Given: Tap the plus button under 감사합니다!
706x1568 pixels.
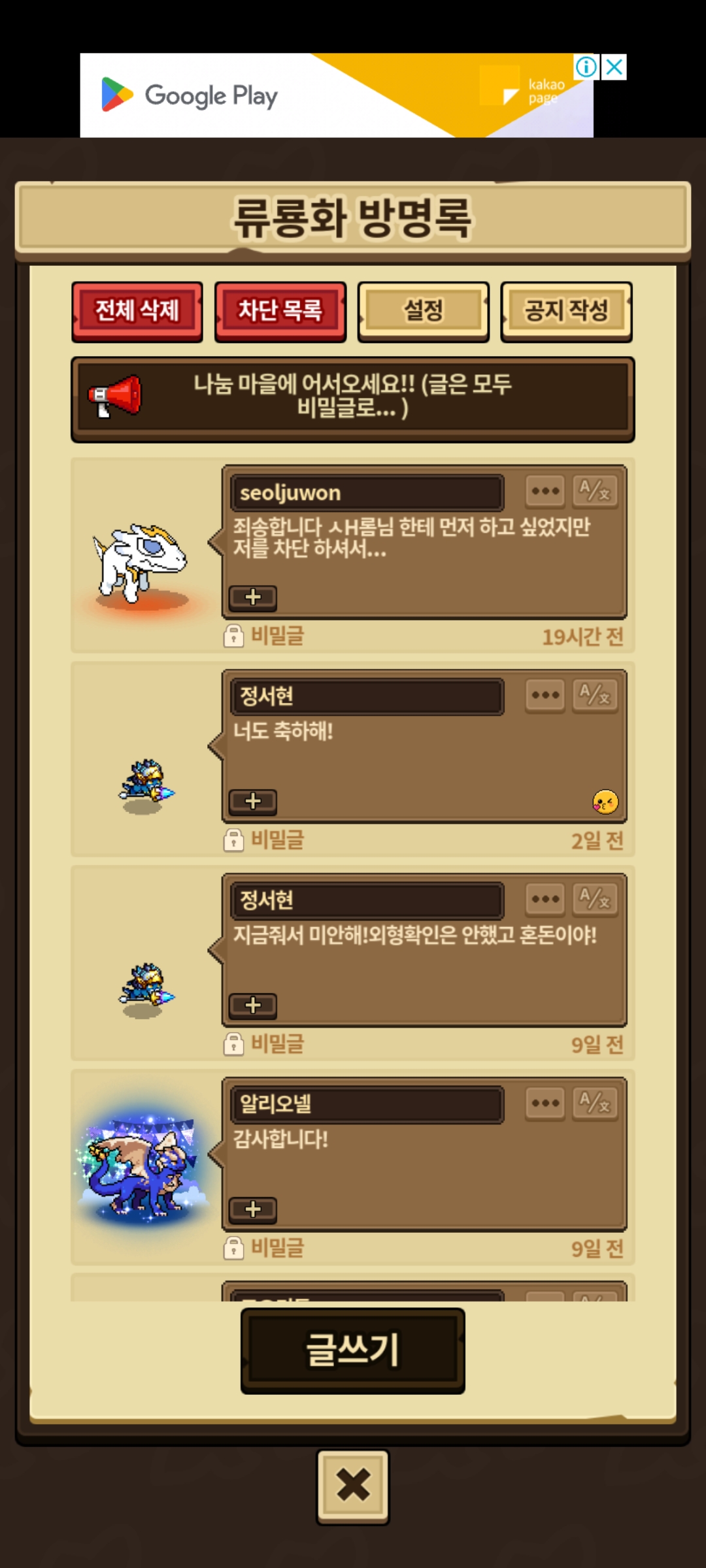Looking at the screenshot, I should click(x=253, y=1209).
